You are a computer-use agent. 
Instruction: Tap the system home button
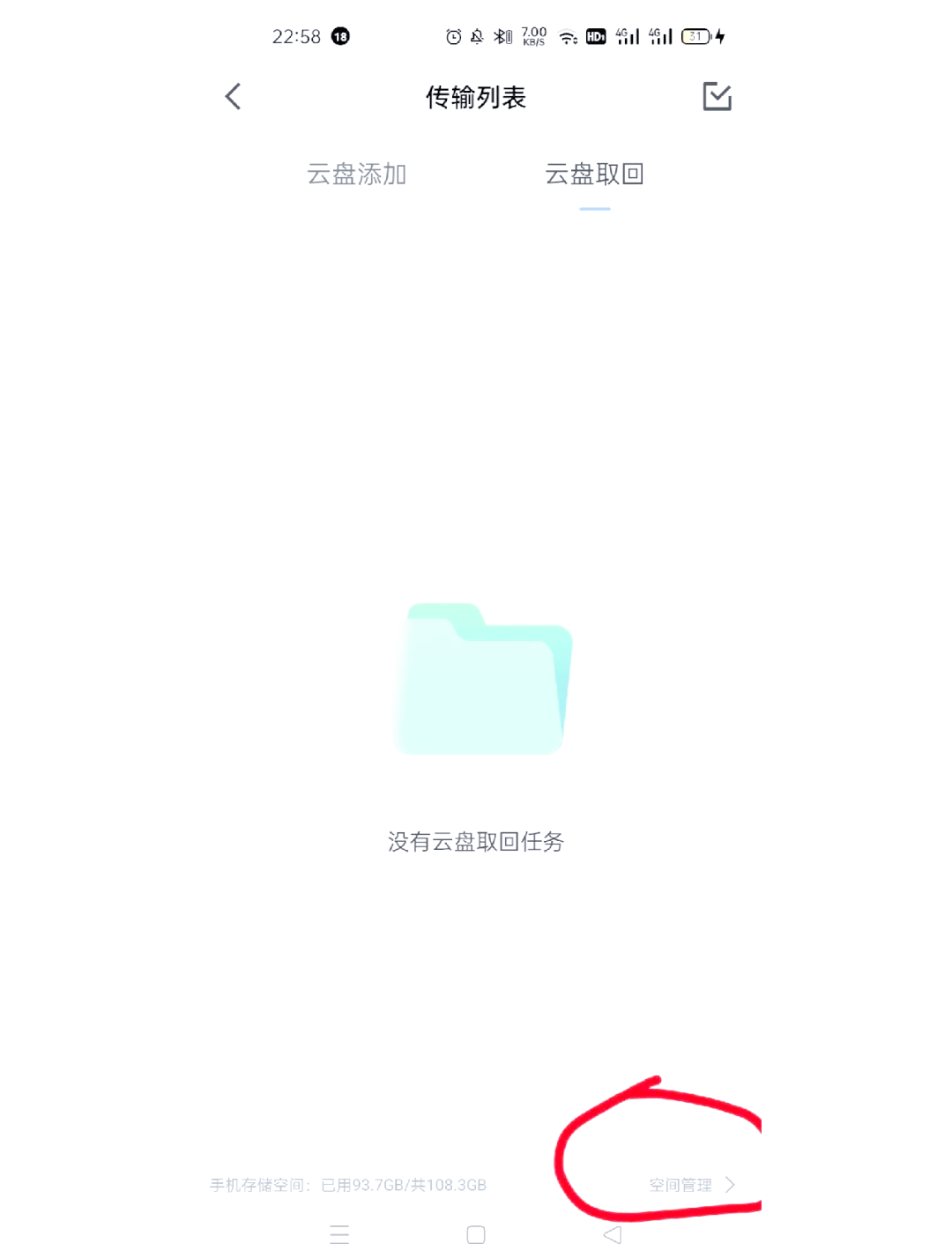pyautogui.click(x=476, y=1234)
